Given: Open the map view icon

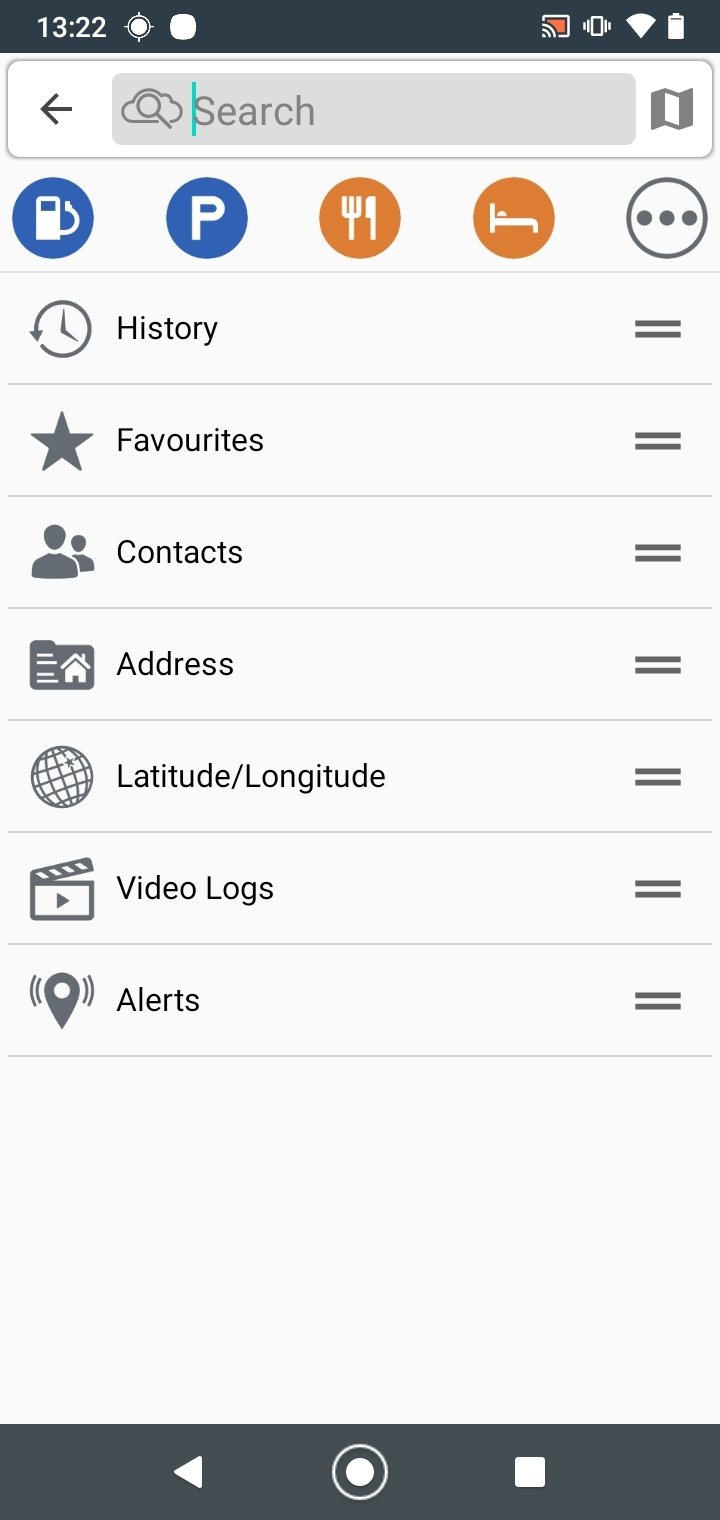Looking at the screenshot, I should click(x=672, y=109).
